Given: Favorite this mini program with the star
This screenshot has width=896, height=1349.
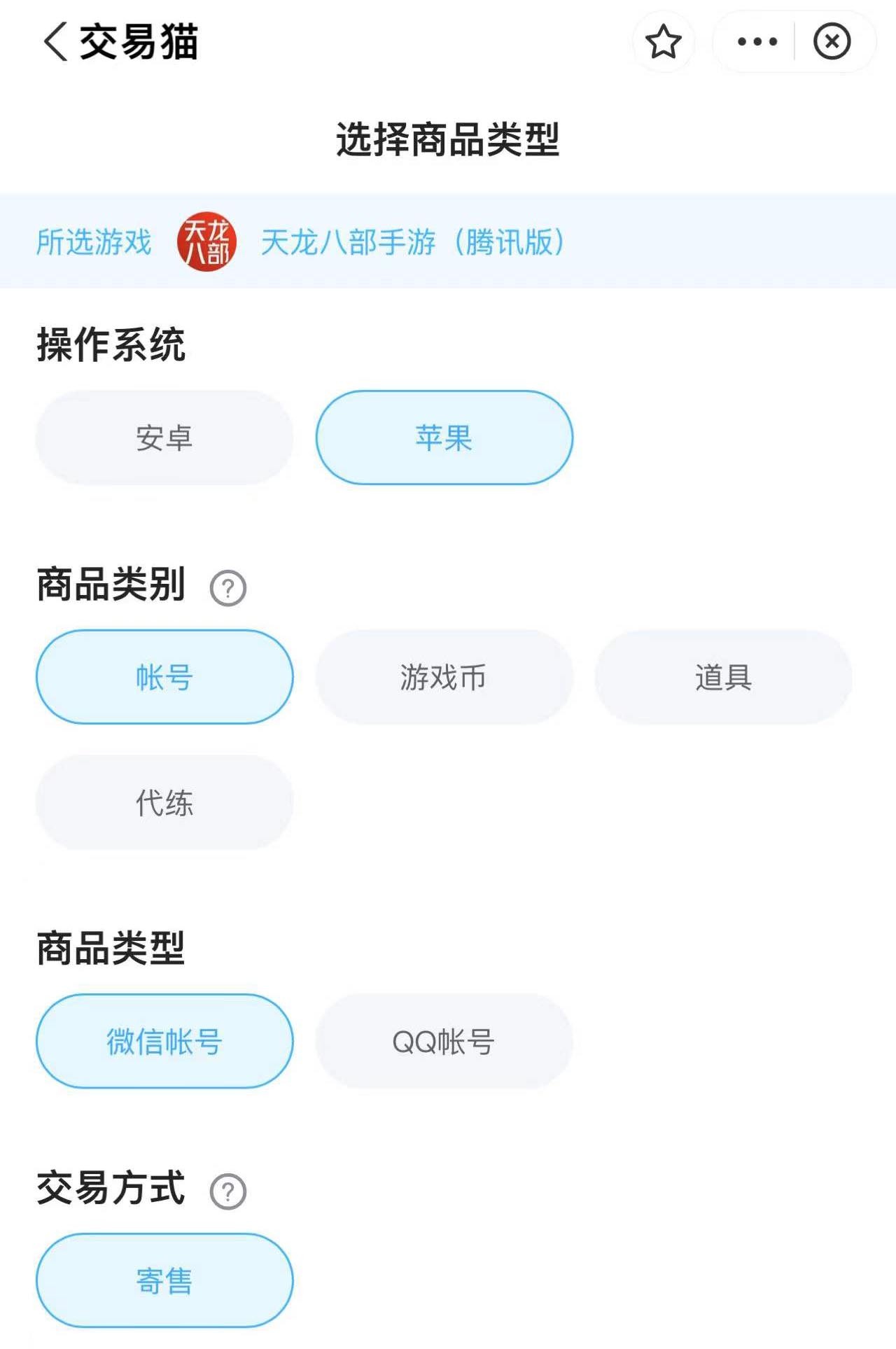Looking at the screenshot, I should pos(663,42).
